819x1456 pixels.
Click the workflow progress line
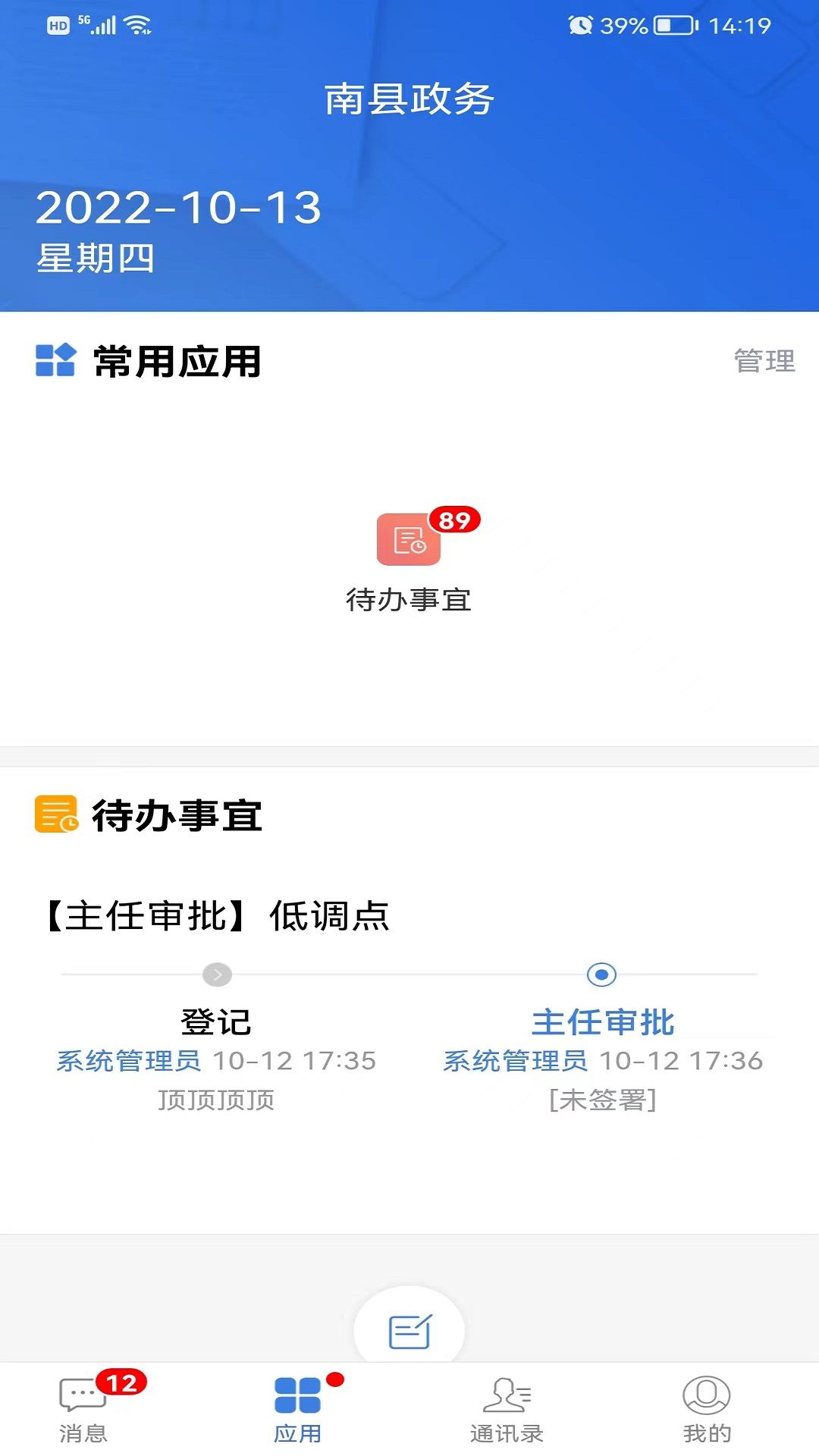[409, 976]
